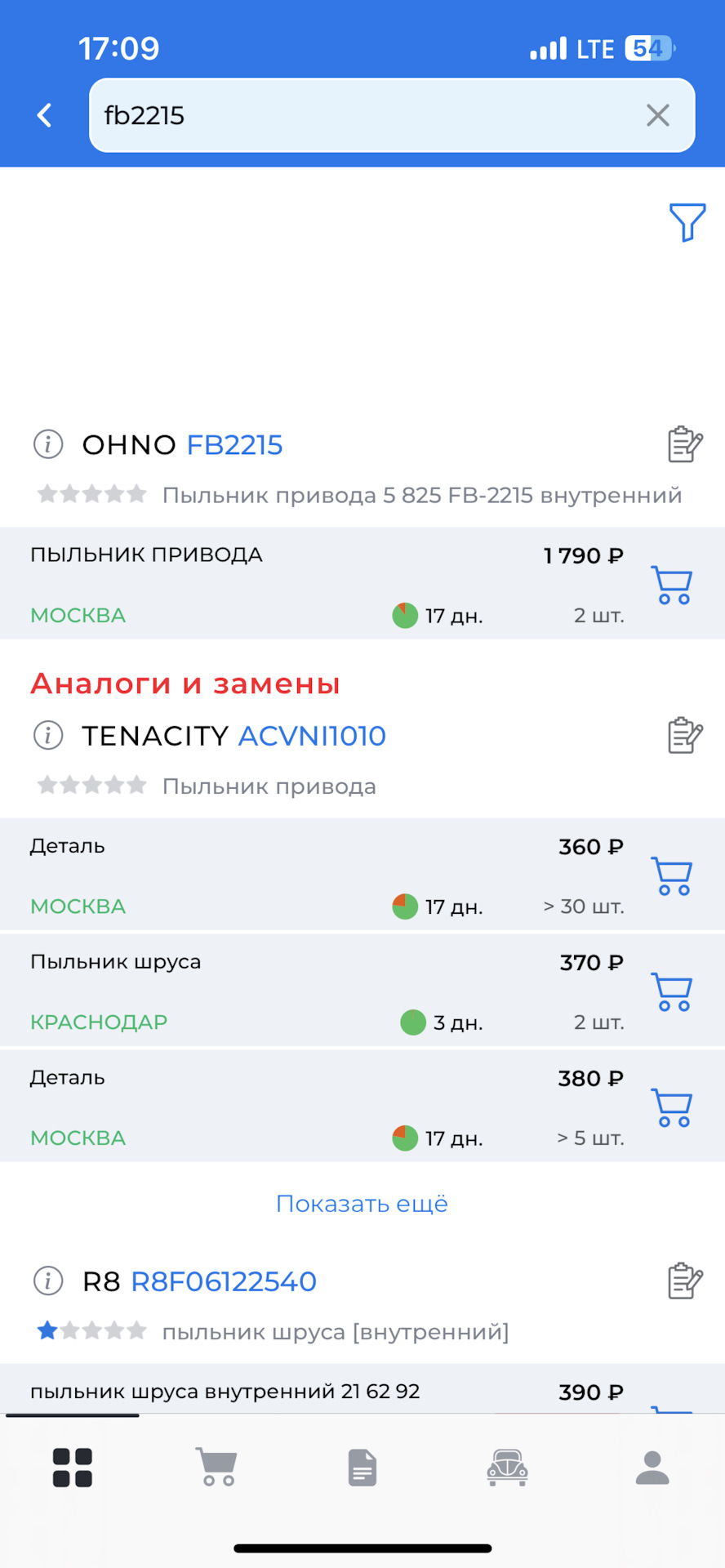This screenshot has height=1568, width=725.
Task: Open info for TENACITY ACVNI1010
Action: 48,735
